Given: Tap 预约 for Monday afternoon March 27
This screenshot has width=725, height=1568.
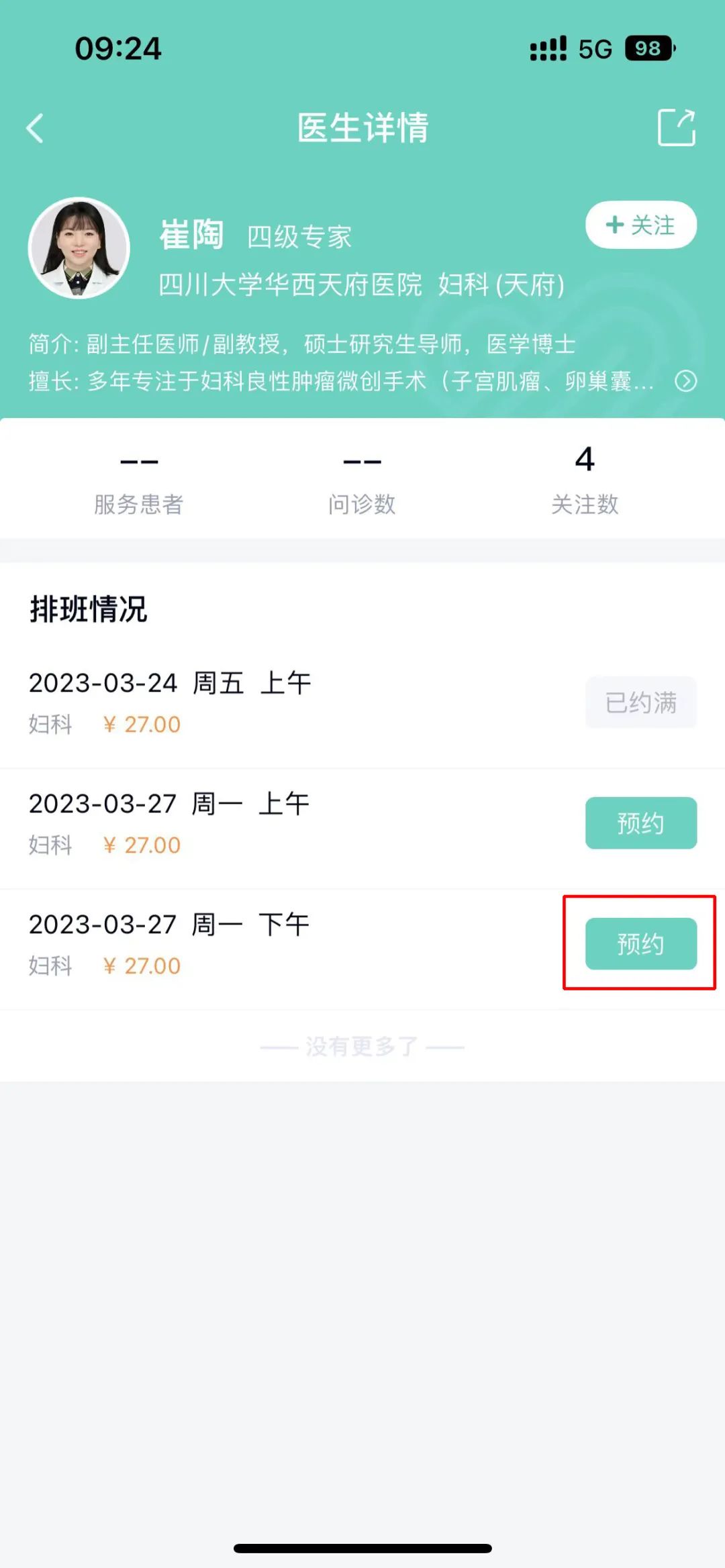Looking at the screenshot, I should click(640, 943).
